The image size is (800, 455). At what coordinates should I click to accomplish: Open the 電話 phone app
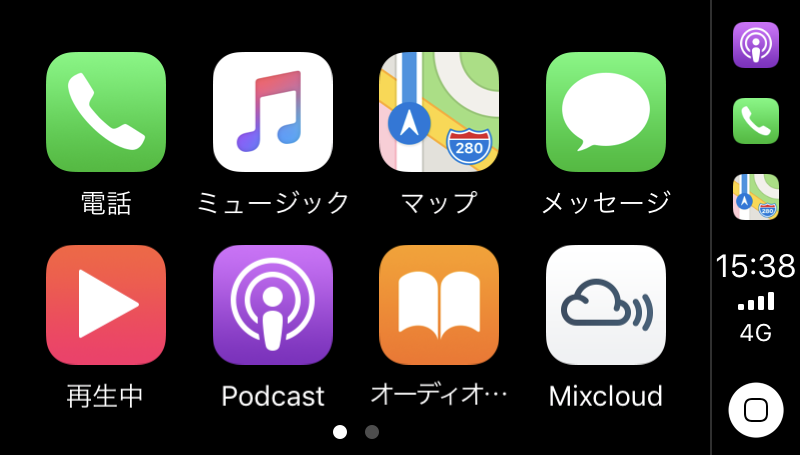point(105,112)
